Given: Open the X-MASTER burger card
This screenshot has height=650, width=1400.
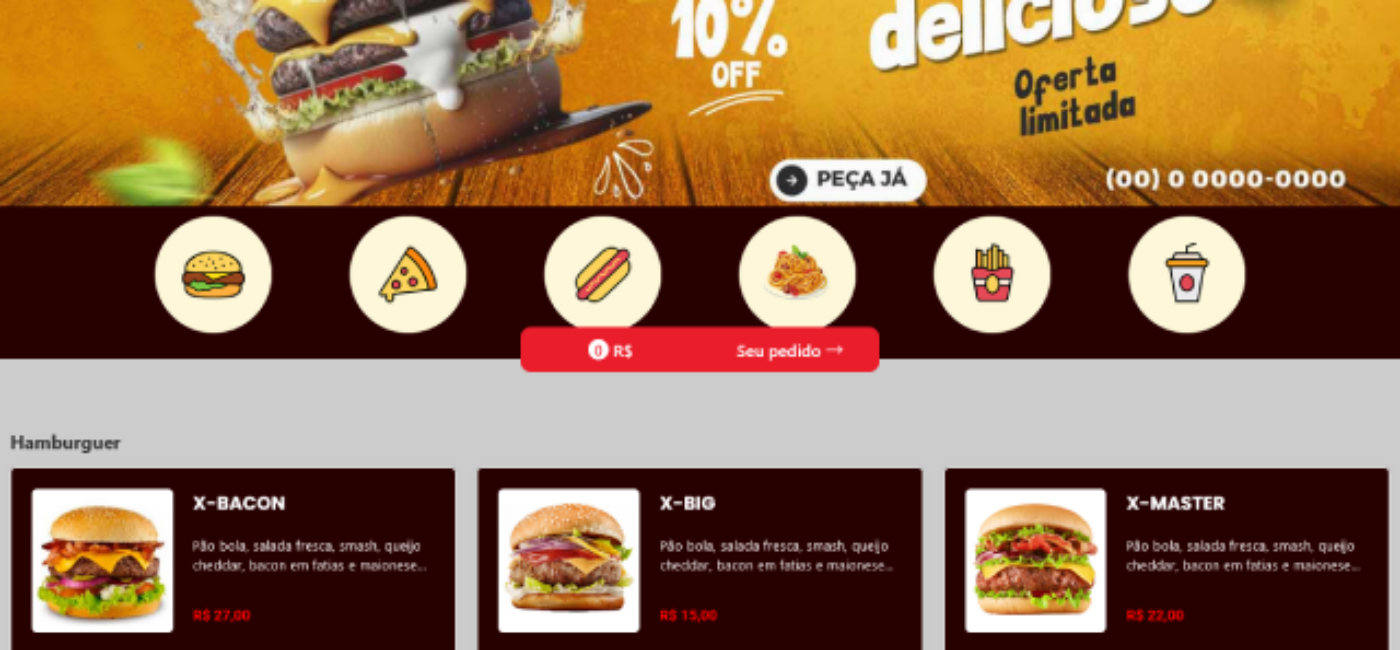Looking at the screenshot, I should pos(1166,560).
